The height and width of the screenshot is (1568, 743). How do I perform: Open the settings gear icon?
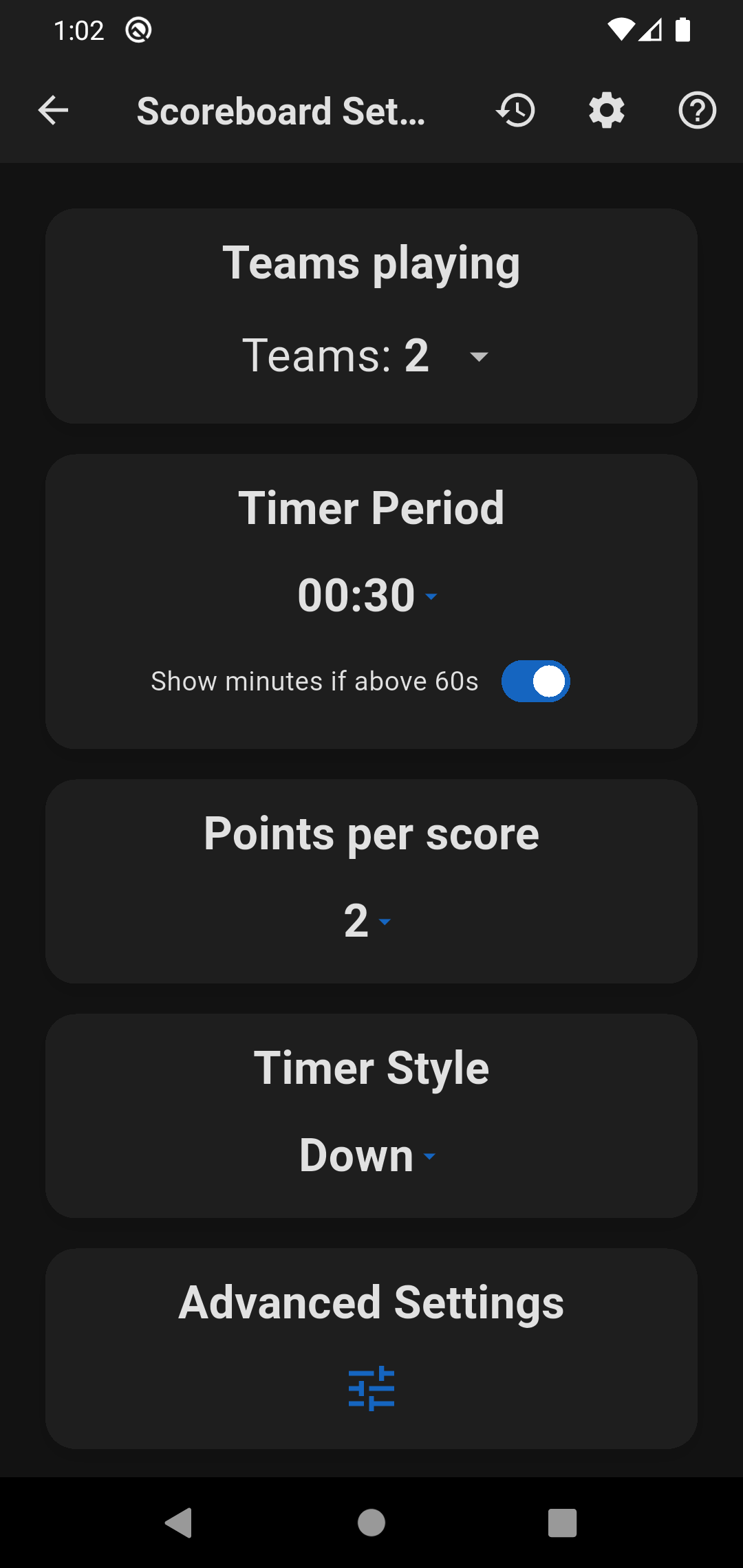(x=606, y=111)
